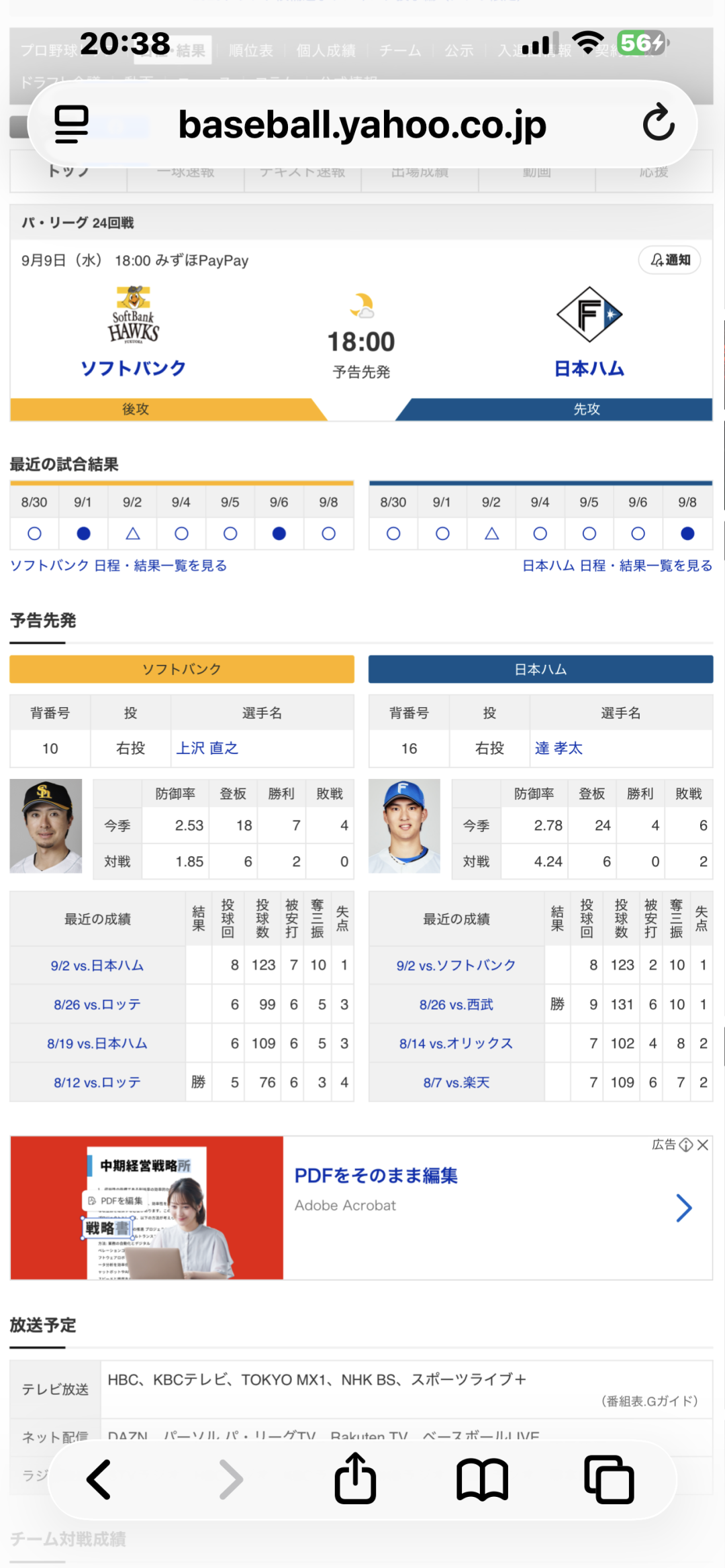Open the 8/12 vs.ロッテ game result
The height and width of the screenshot is (1568, 725).
(x=97, y=1082)
